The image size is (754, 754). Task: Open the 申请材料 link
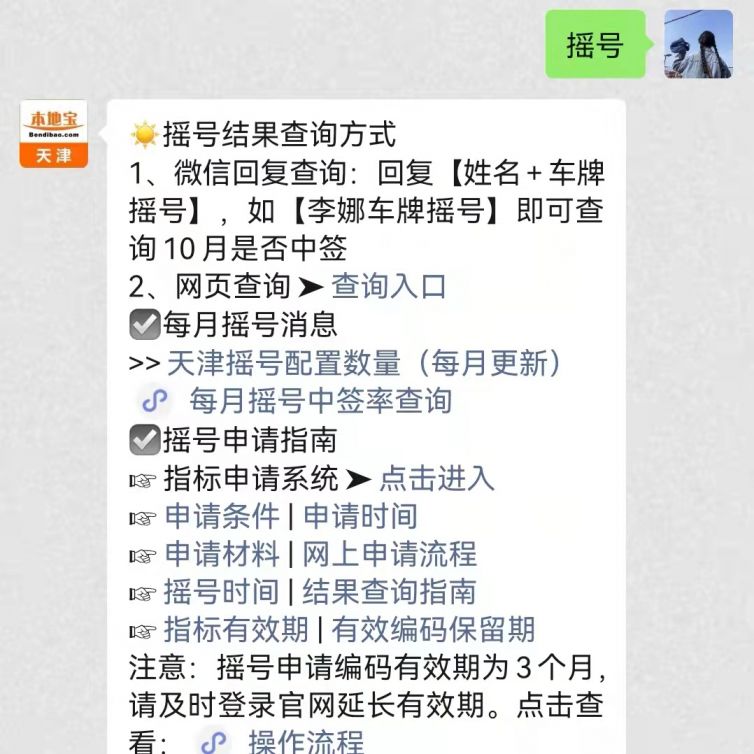pyautogui.click(x=222, y=554)
